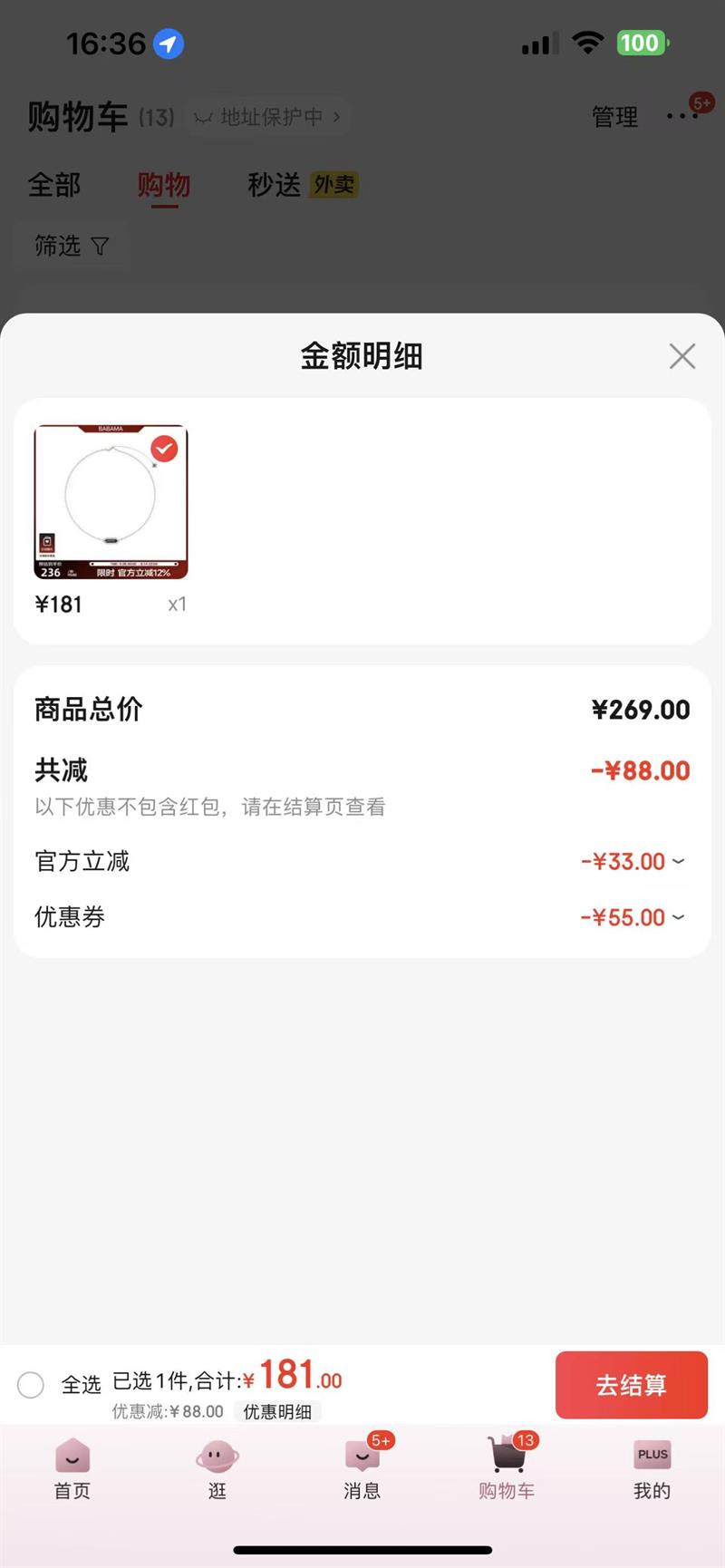Open the 我的 profile tab
725x1568 pixels.
tap(652, 1468)
